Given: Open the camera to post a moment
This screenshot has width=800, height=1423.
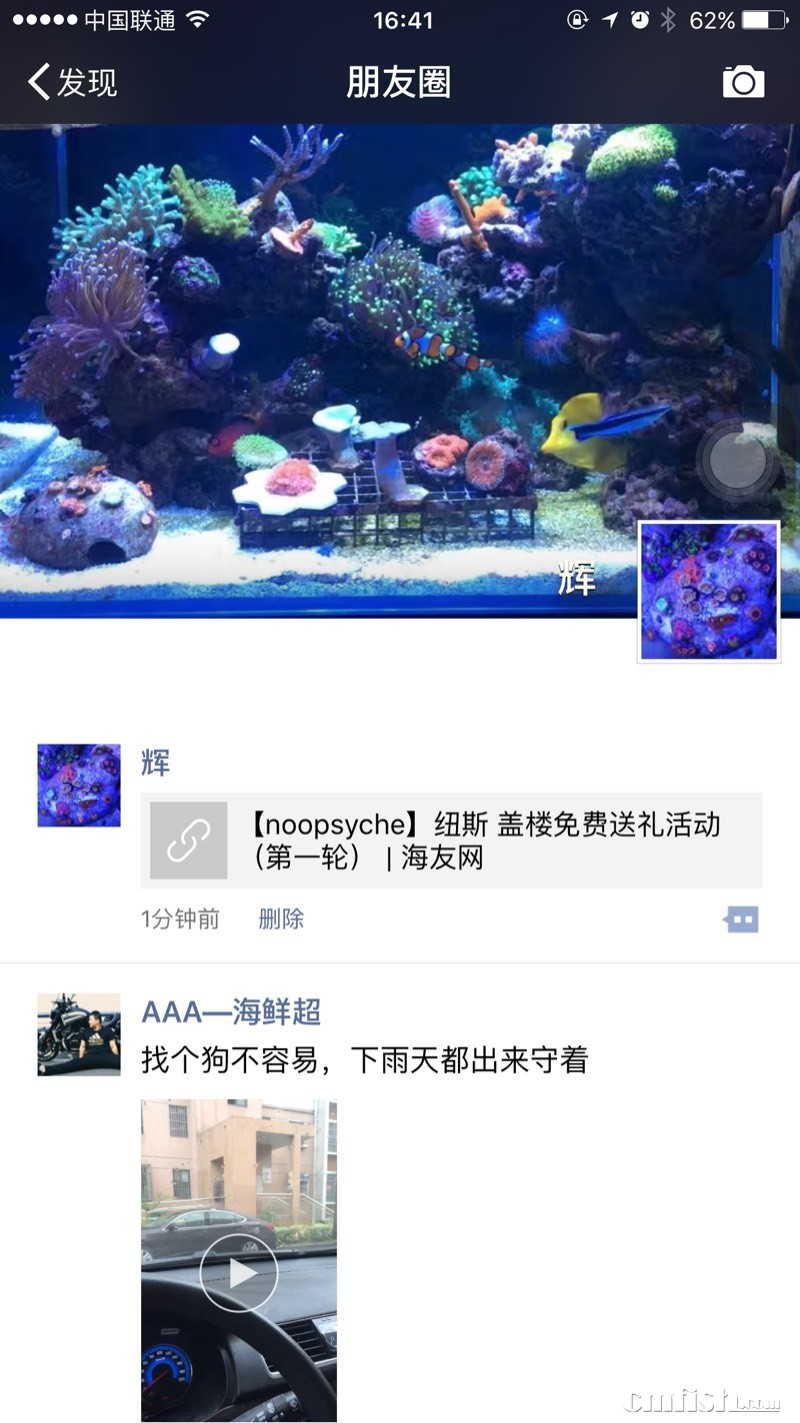Looking at the screenshot, I should [743, 82].
